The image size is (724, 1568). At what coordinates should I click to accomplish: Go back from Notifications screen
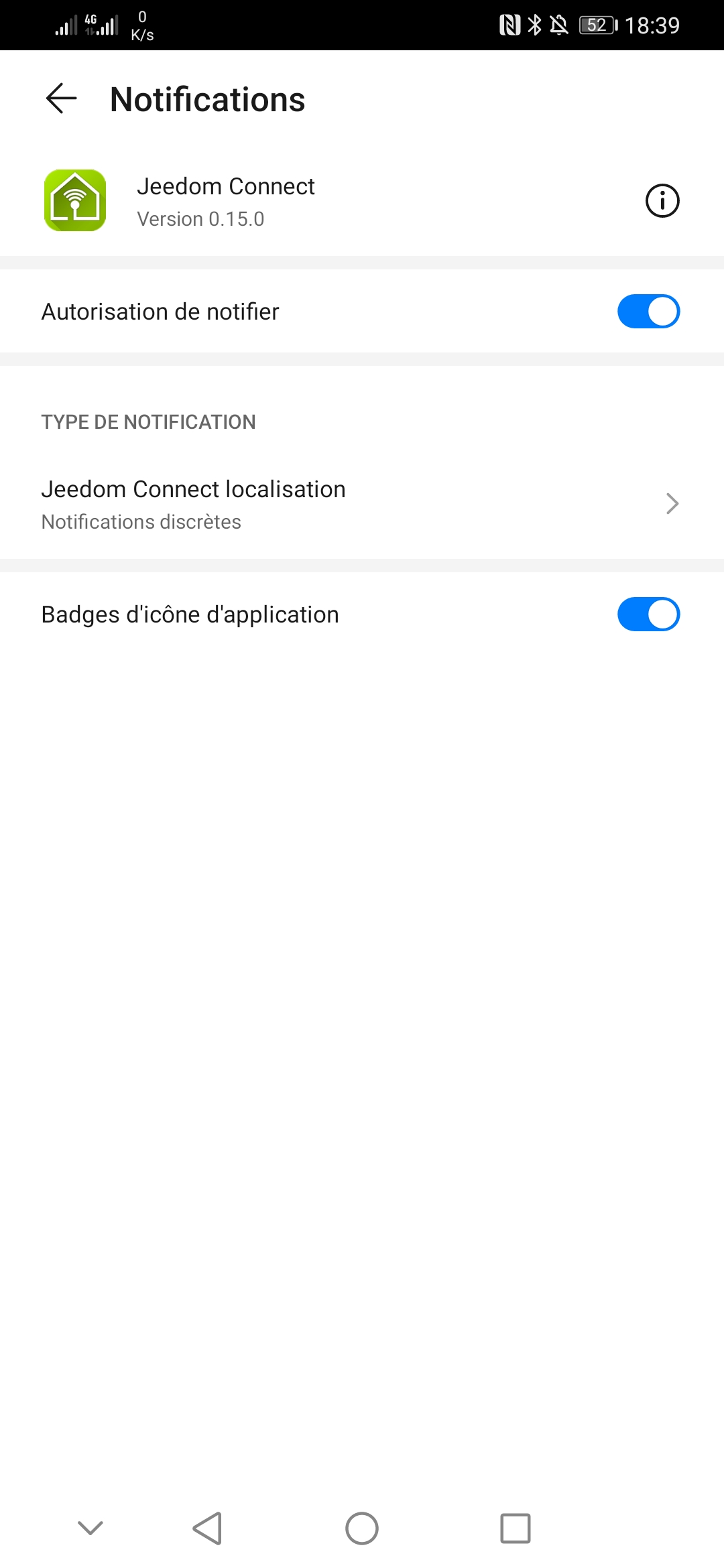coord(61,99)
